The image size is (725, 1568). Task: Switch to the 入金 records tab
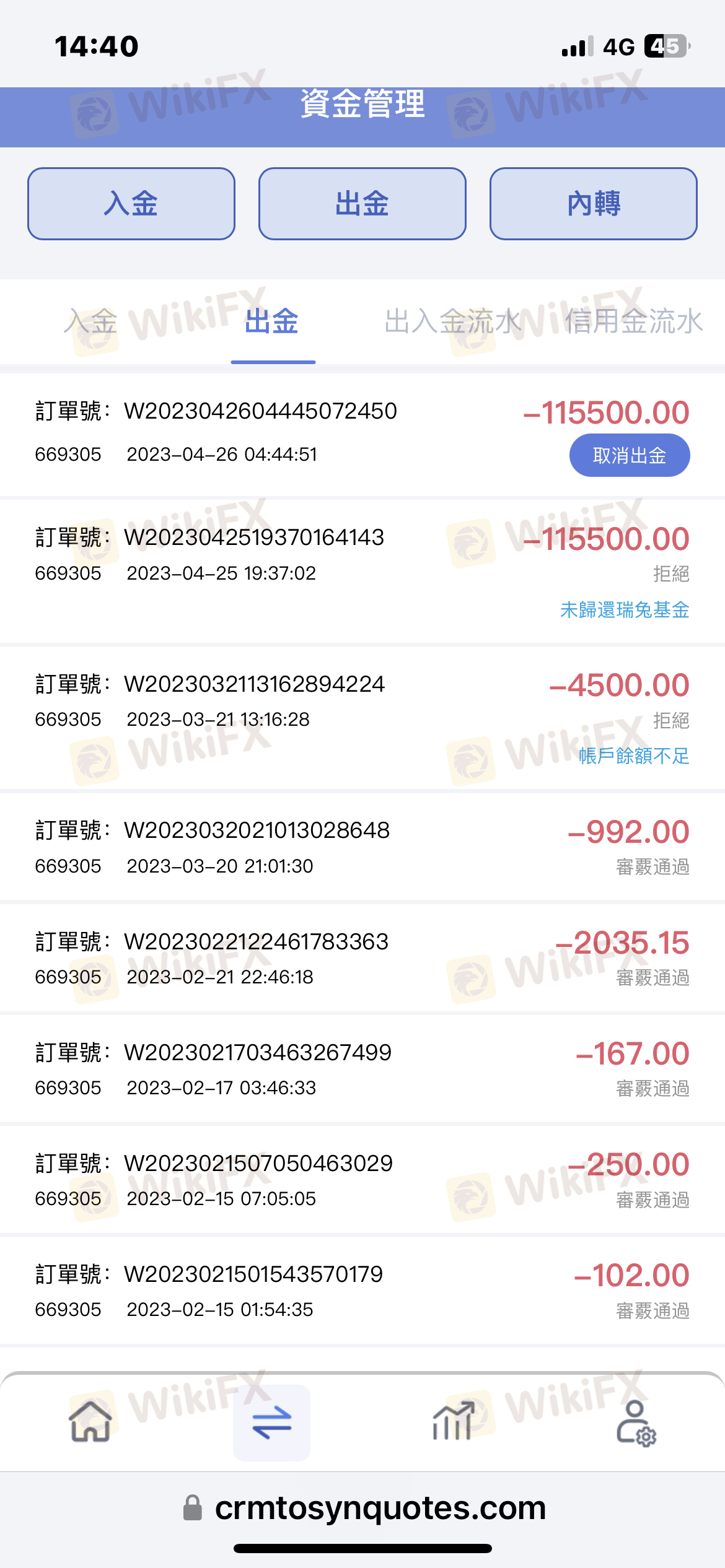tap(90, 322)
